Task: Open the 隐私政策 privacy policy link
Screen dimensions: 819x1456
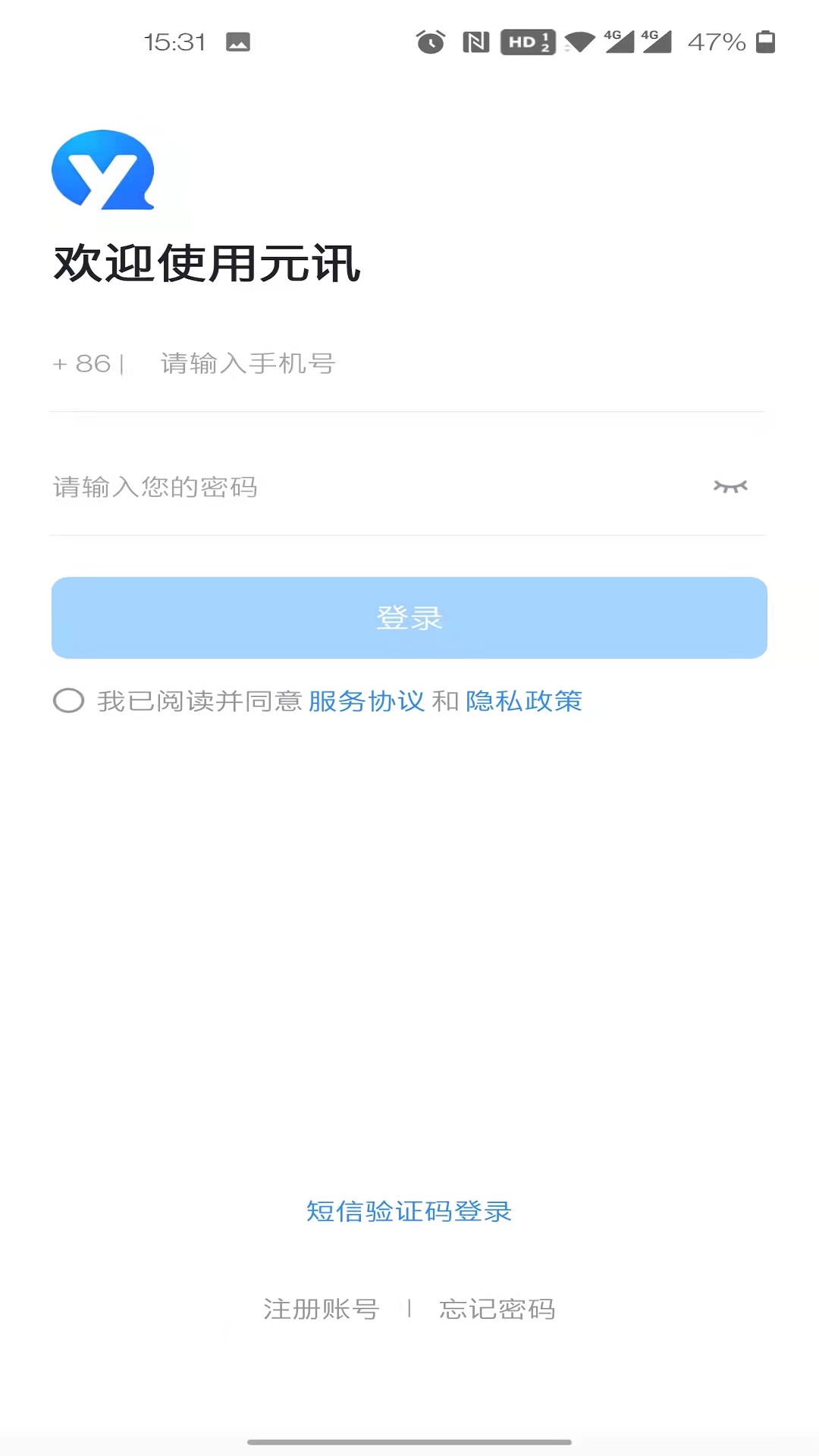Action: [524, 701]
